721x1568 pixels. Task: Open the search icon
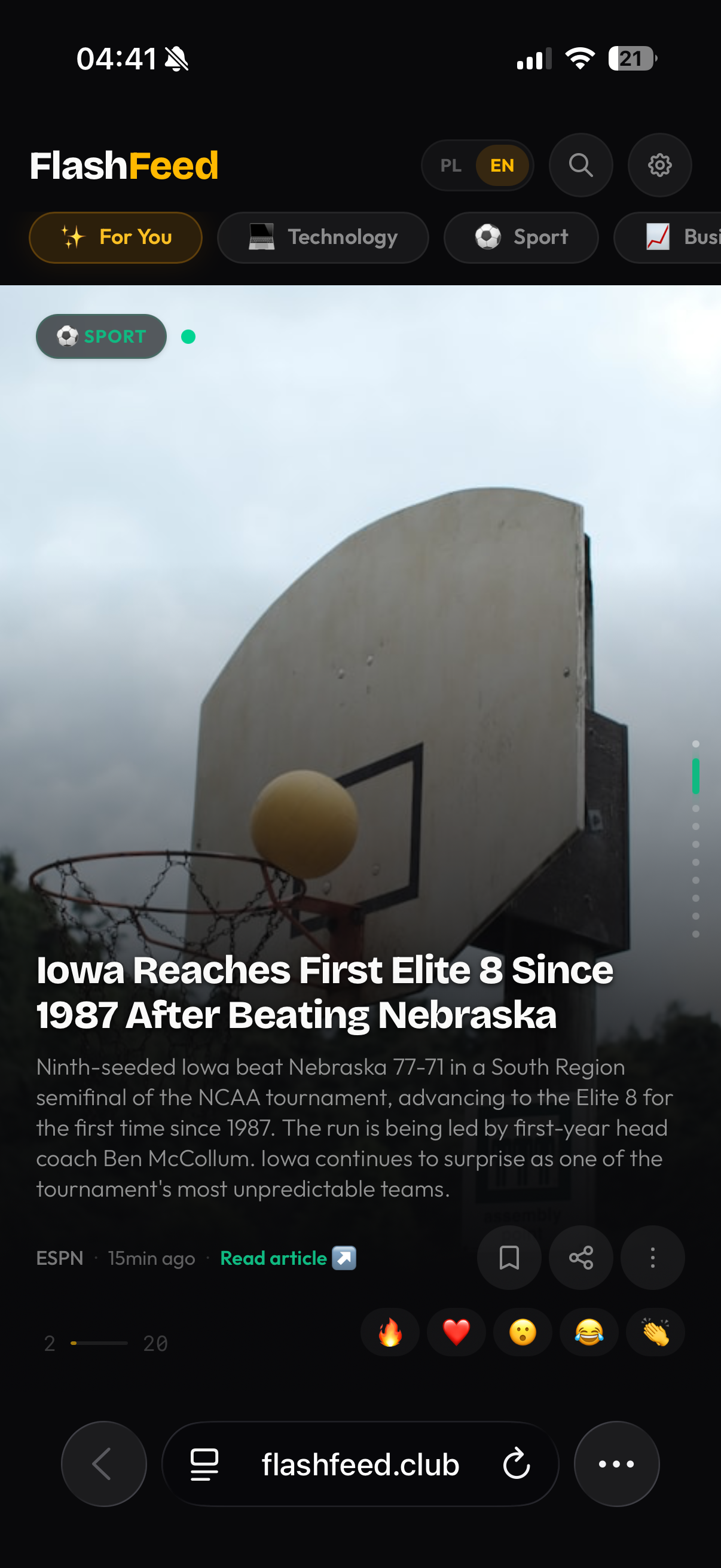point(581,165)
